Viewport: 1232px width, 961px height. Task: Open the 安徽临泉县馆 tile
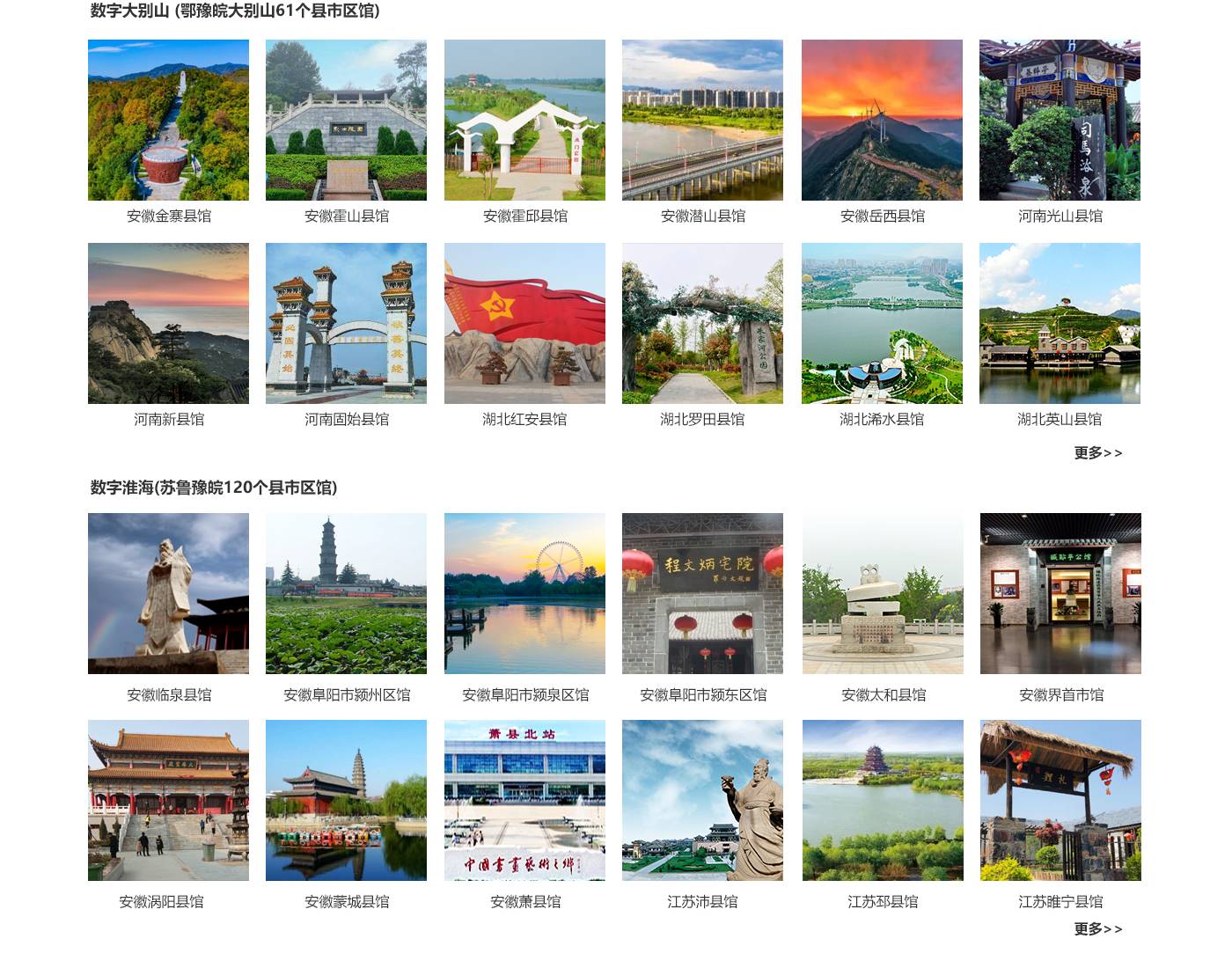tap(168, 594)
